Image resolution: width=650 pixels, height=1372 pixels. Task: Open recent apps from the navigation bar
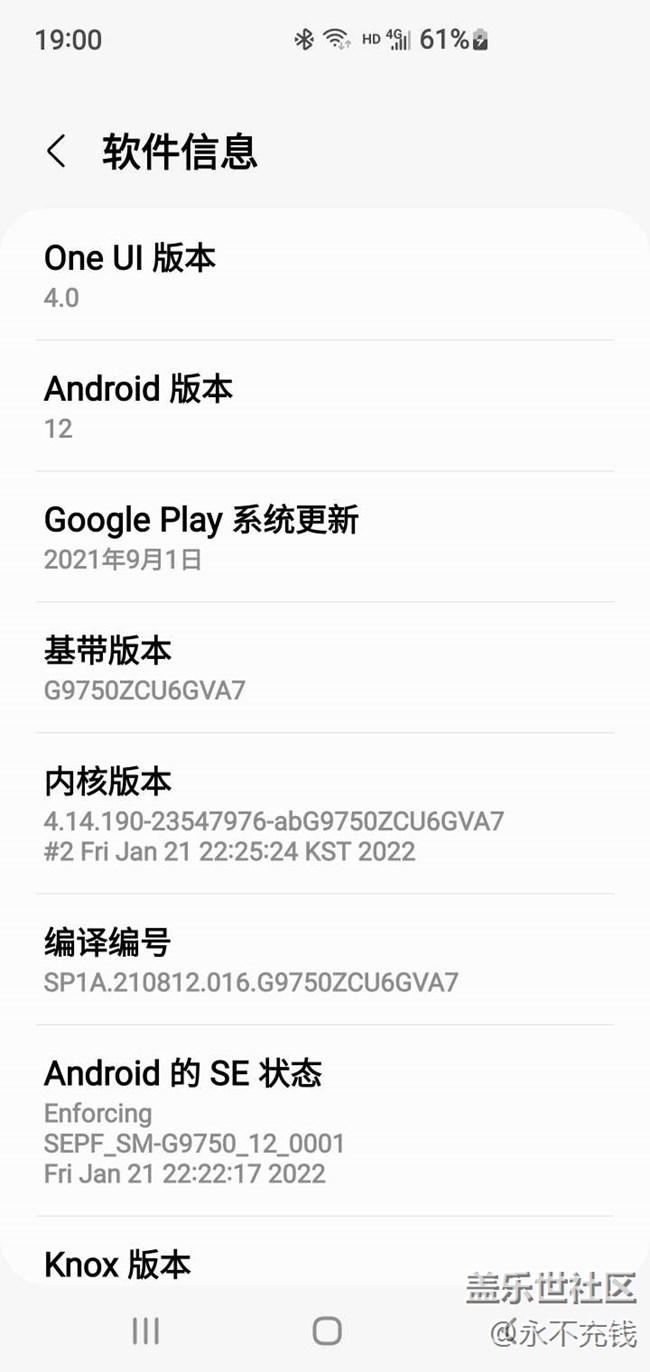click(146, 1330)
